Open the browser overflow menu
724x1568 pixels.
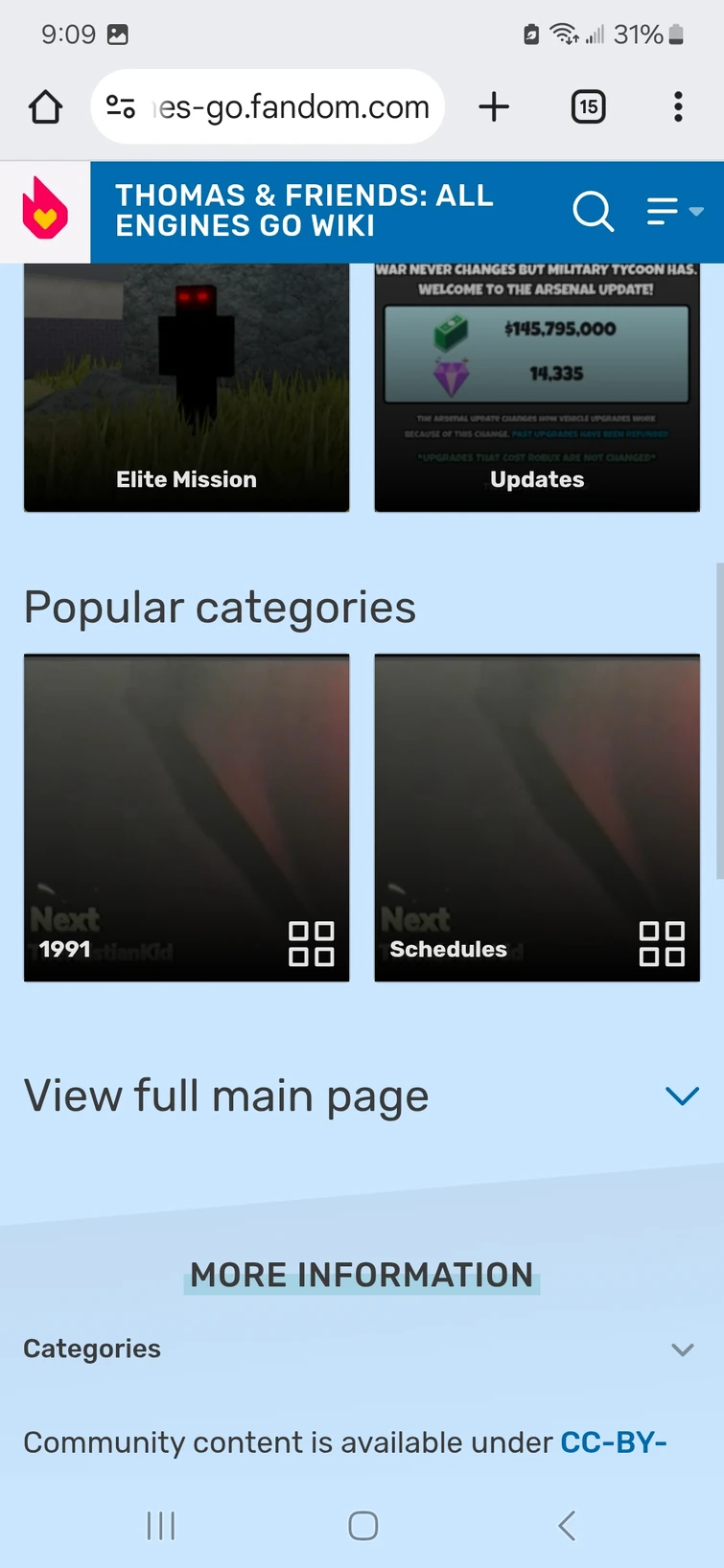click(x=678, y=107)
